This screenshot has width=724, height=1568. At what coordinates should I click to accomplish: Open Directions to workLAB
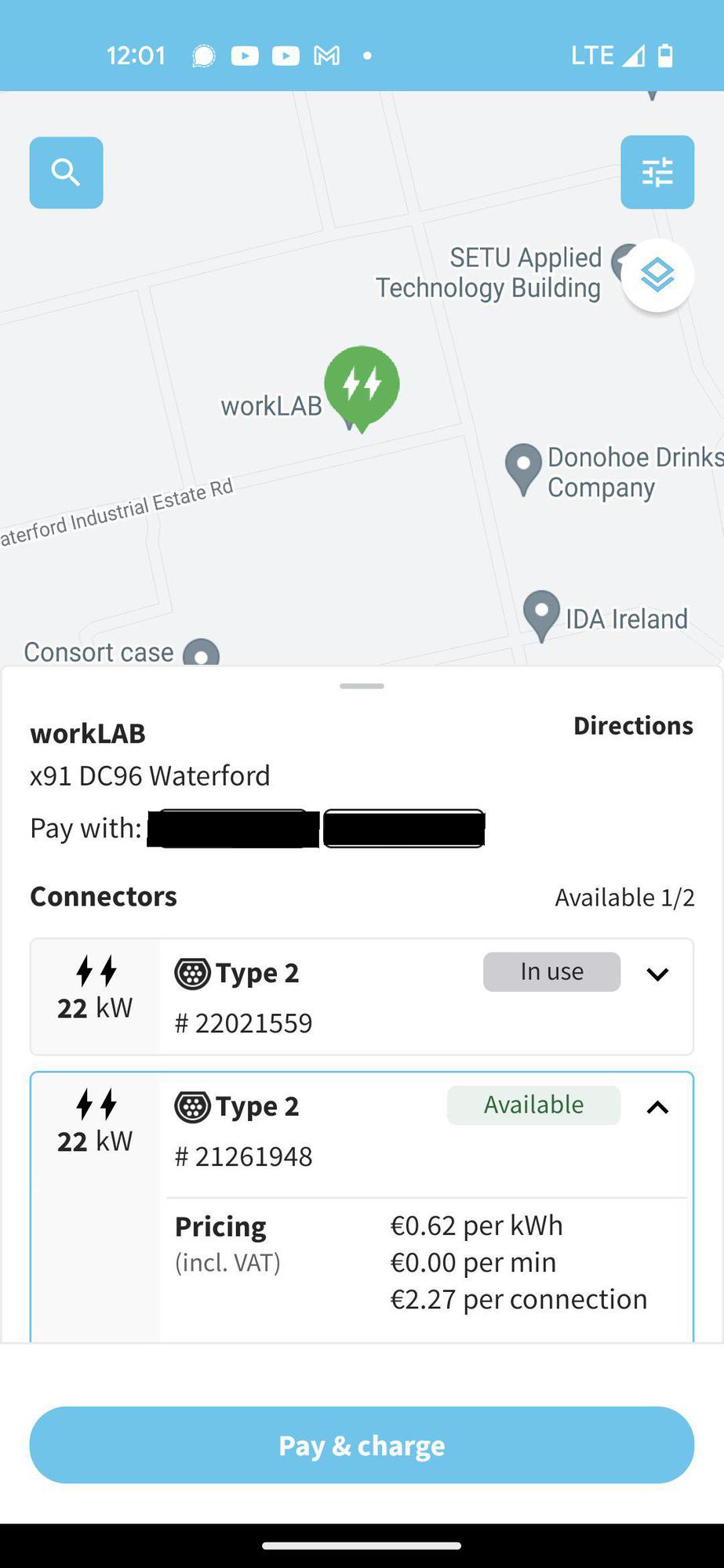click(x=633, y=725)
